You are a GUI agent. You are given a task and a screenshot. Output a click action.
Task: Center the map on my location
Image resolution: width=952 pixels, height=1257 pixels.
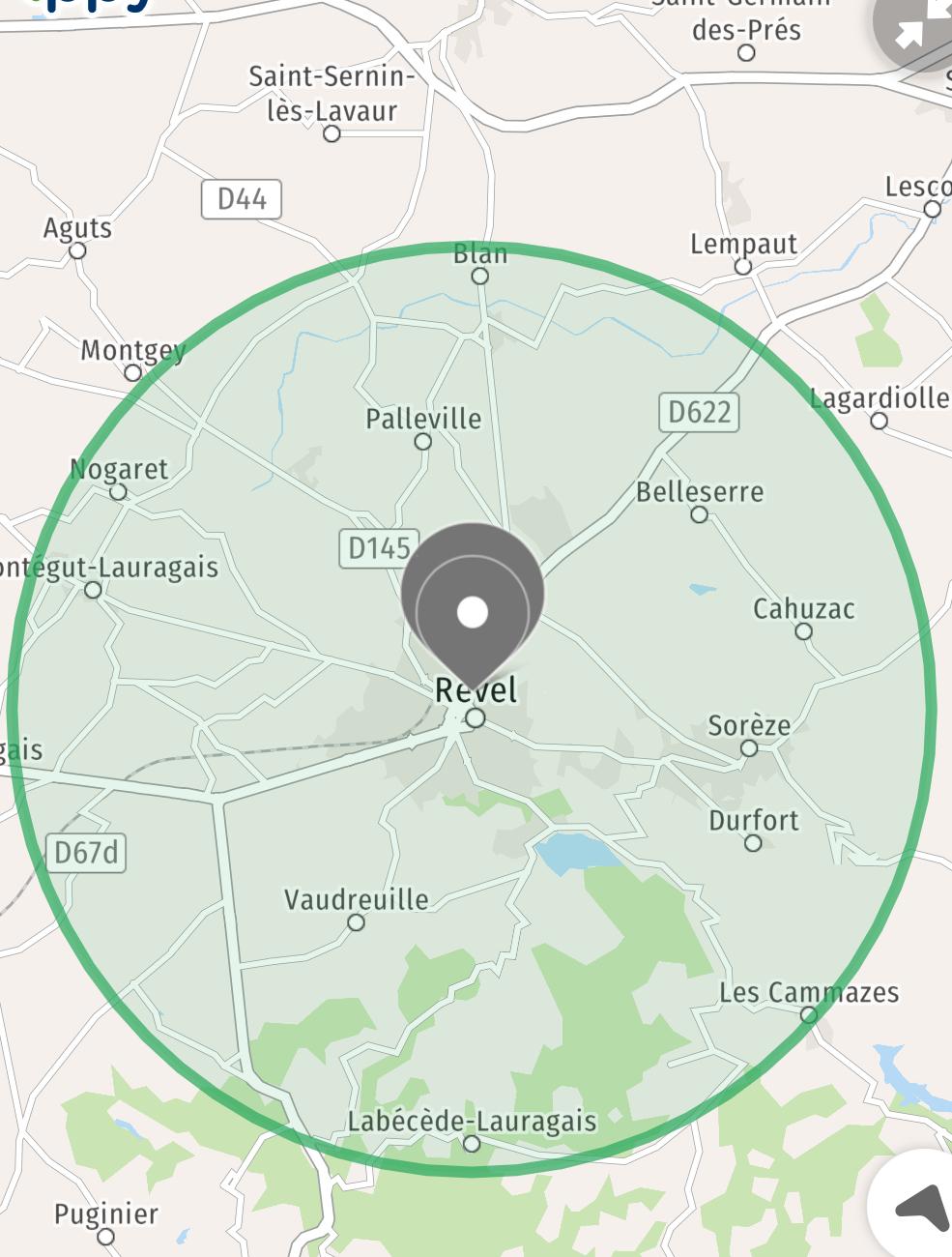pyautogui.click(x=919, y=1204)
